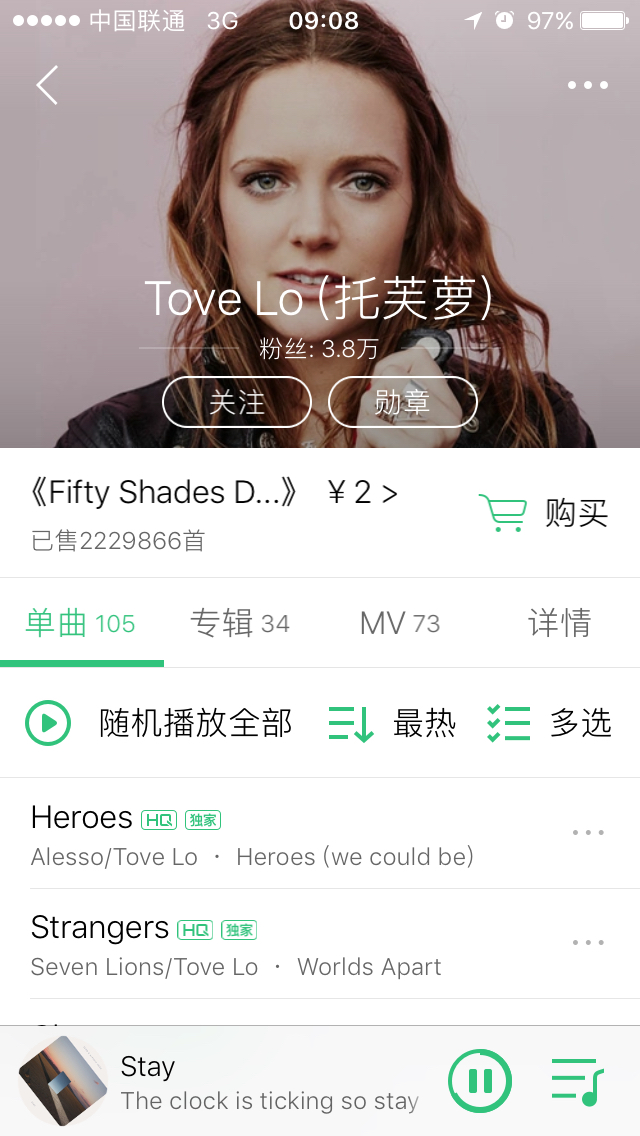Open the now-playing album cover for Stay
This screenshot has height=1136, width=640.
click(62, 1081)
